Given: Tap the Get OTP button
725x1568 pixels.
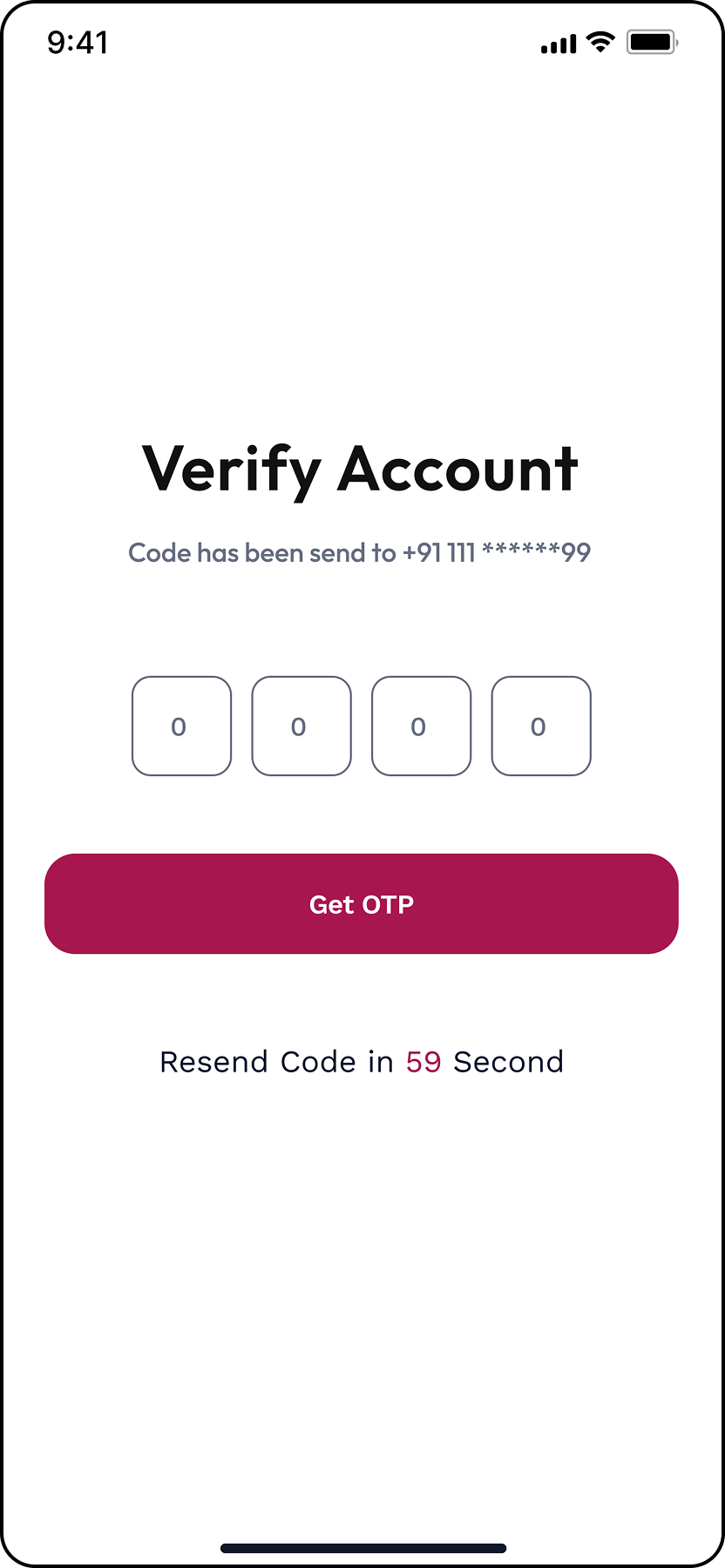Looking at the screenshot, I should coord(362,903).
